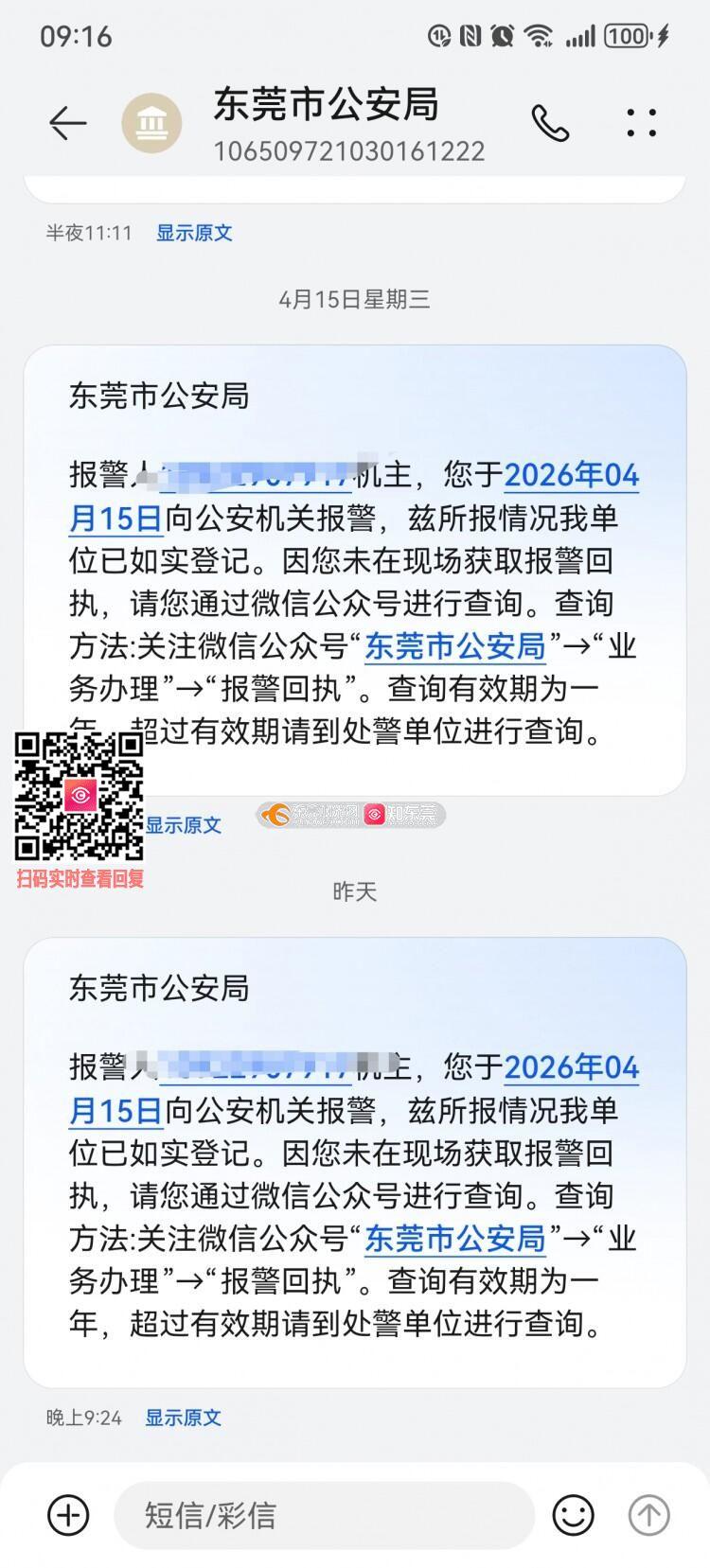Focus the 短信/彩信 message field
Viewport: 710px width, 1568px height.
coord(322,1515)
